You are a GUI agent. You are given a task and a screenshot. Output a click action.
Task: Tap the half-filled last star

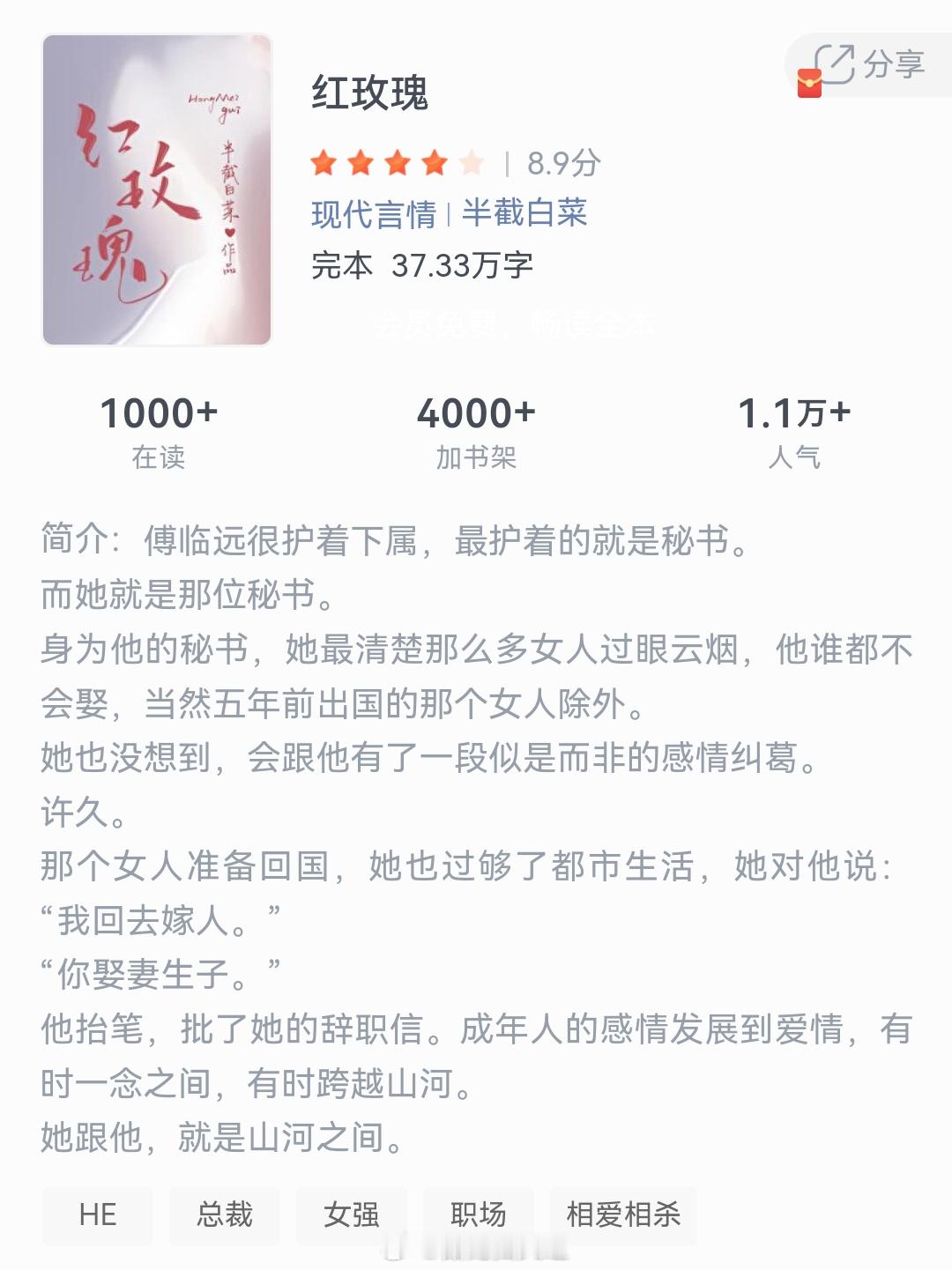point(472,162)
